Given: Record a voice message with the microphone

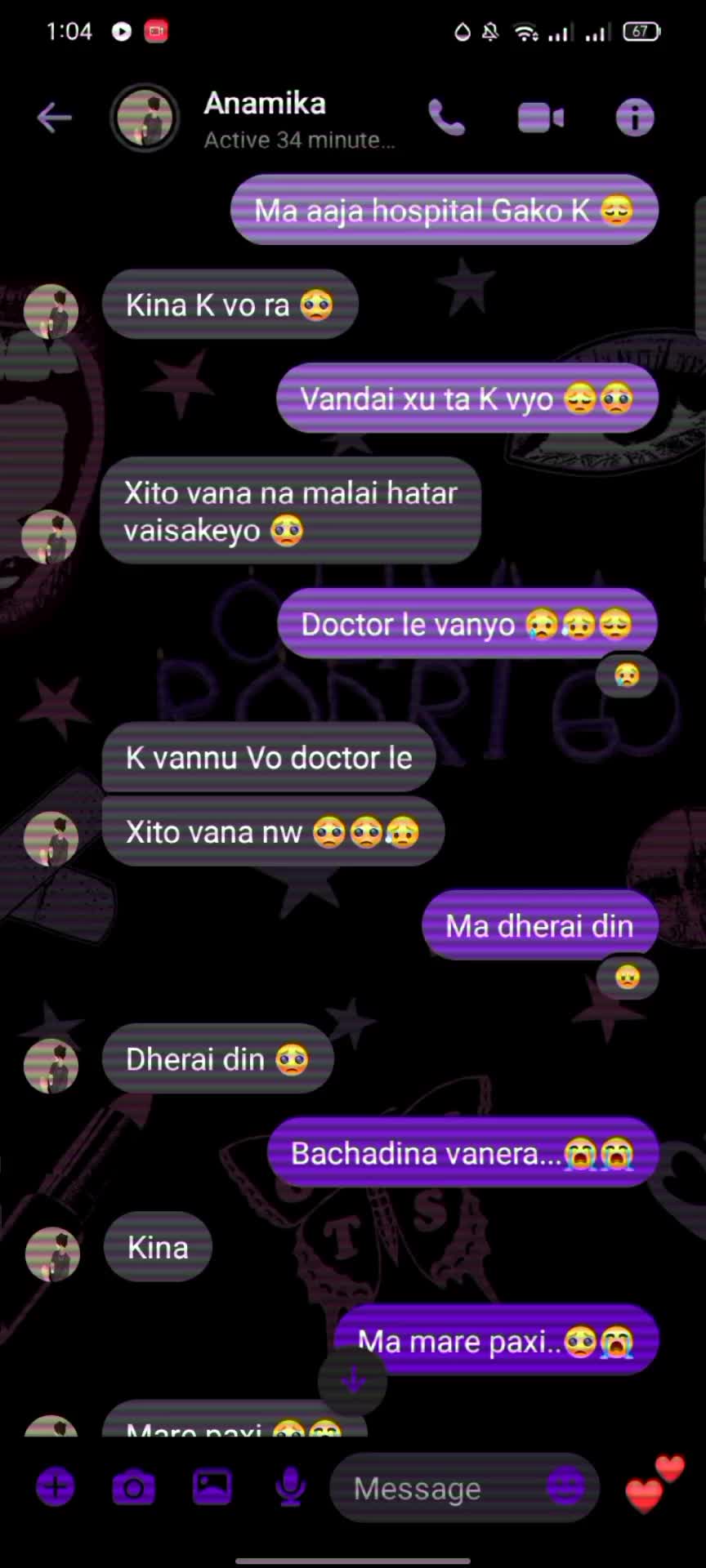Looking at the screenshot, I should pyautogui.click(x=290, y=1487).
